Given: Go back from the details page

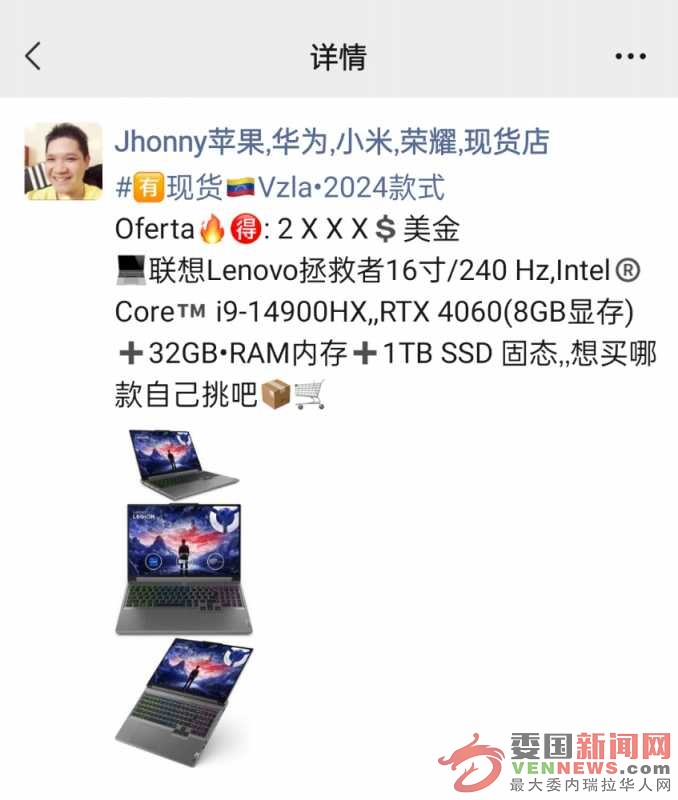Looking at the screenshot, I should point(33,56).
